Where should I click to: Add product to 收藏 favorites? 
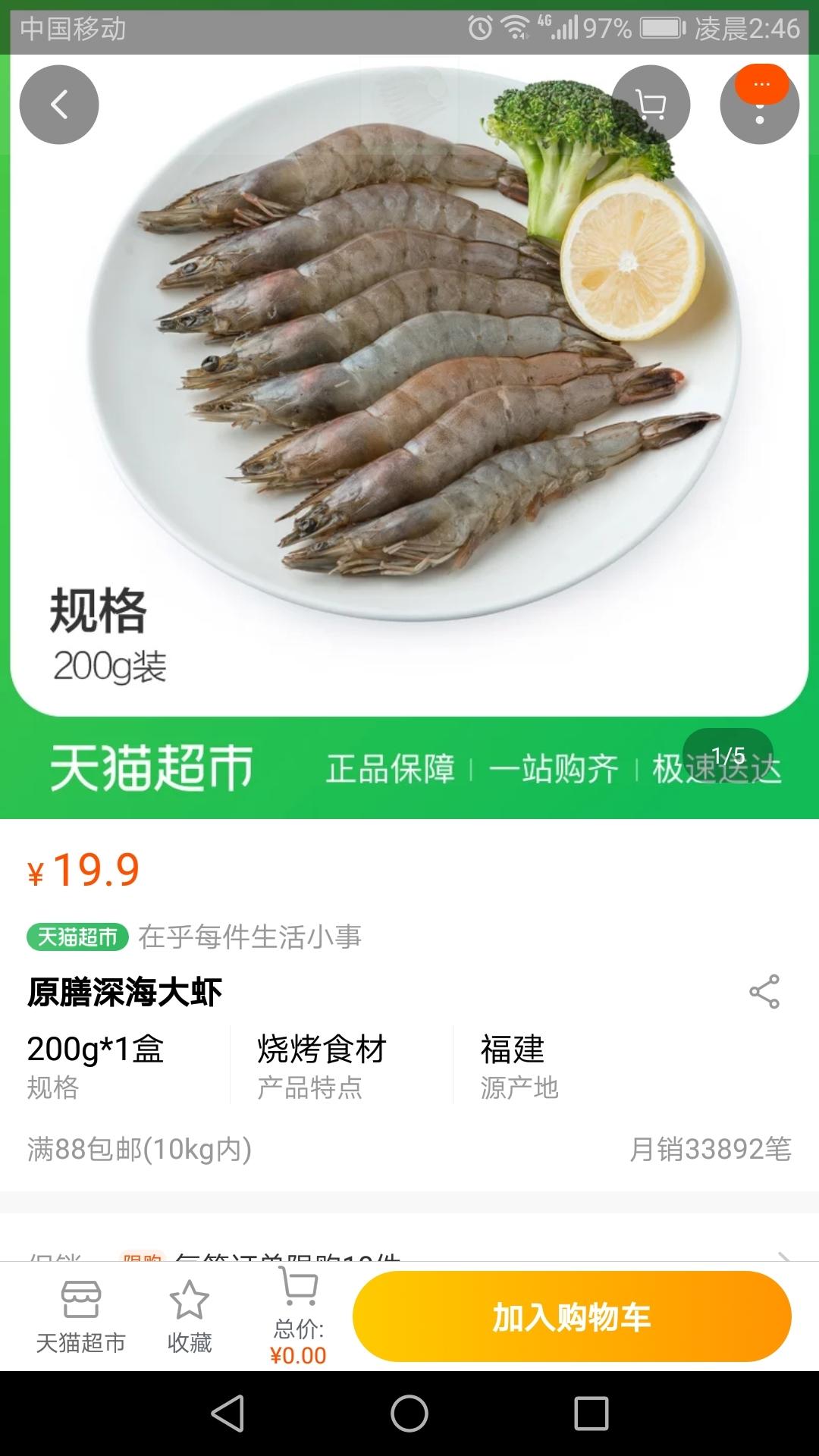tap(189, 1317)
